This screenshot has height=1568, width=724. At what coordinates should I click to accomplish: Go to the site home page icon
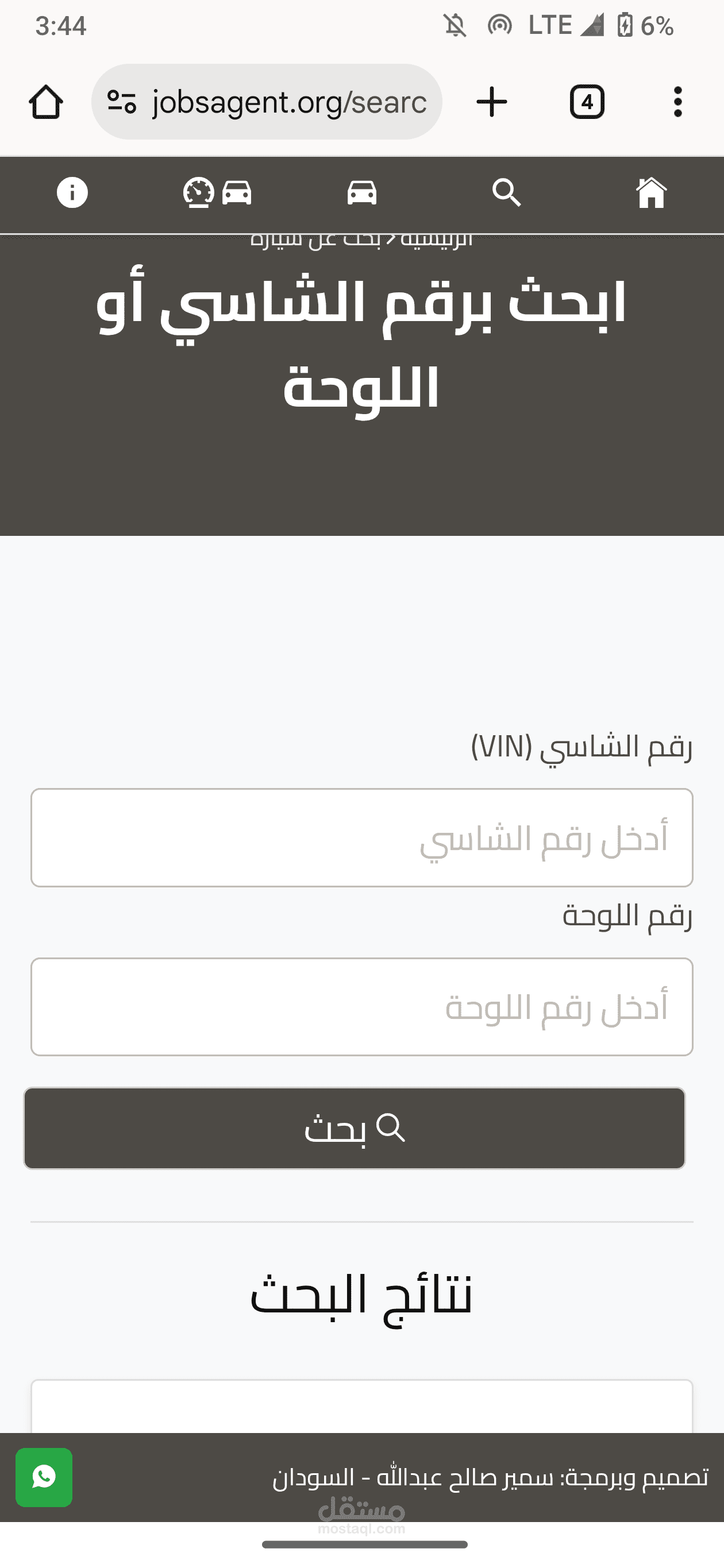point(652,193)
